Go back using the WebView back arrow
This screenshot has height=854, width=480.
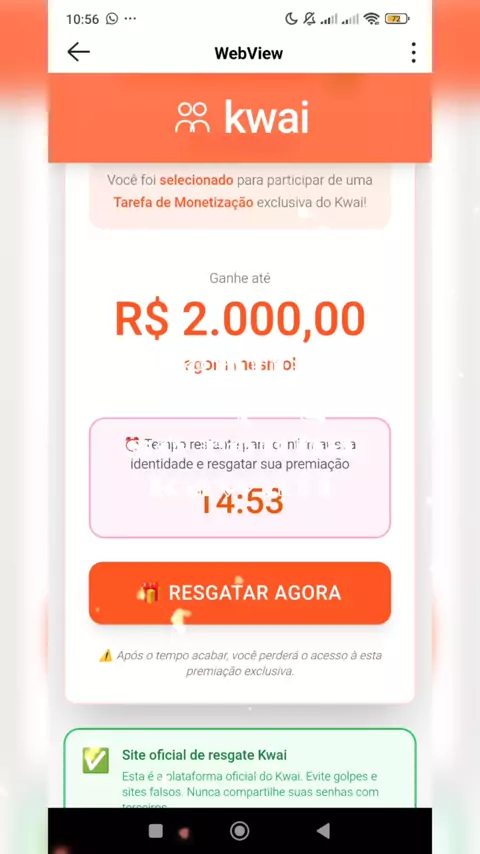point(78,52)
